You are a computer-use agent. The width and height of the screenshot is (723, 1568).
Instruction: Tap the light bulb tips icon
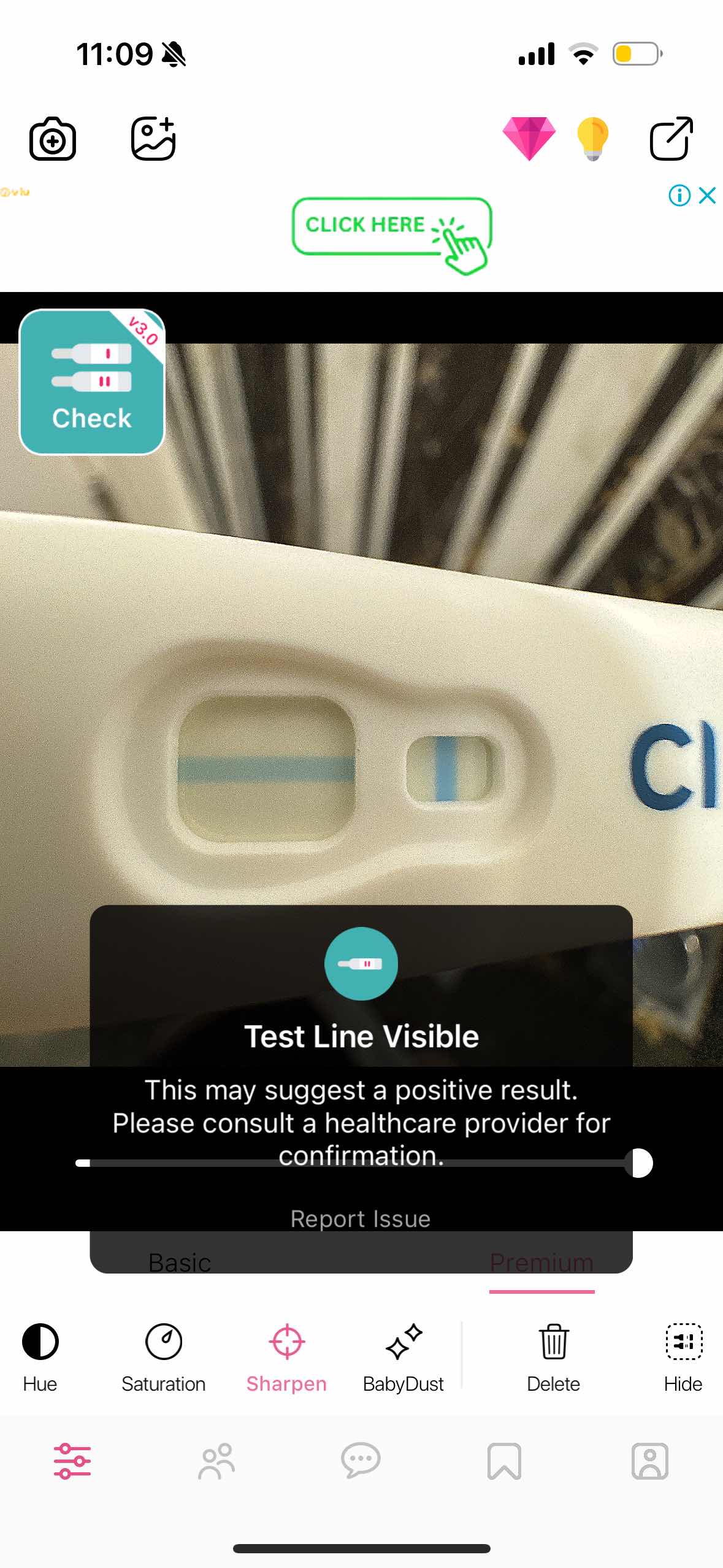pos(592,139)
